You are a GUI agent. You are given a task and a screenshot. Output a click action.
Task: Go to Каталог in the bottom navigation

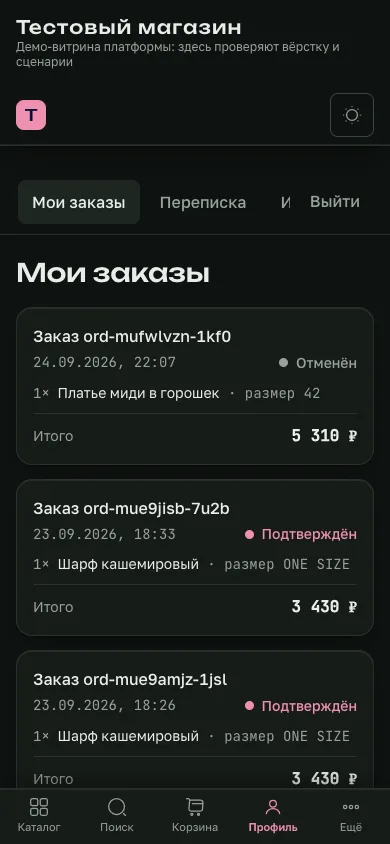tap(39, 815)
